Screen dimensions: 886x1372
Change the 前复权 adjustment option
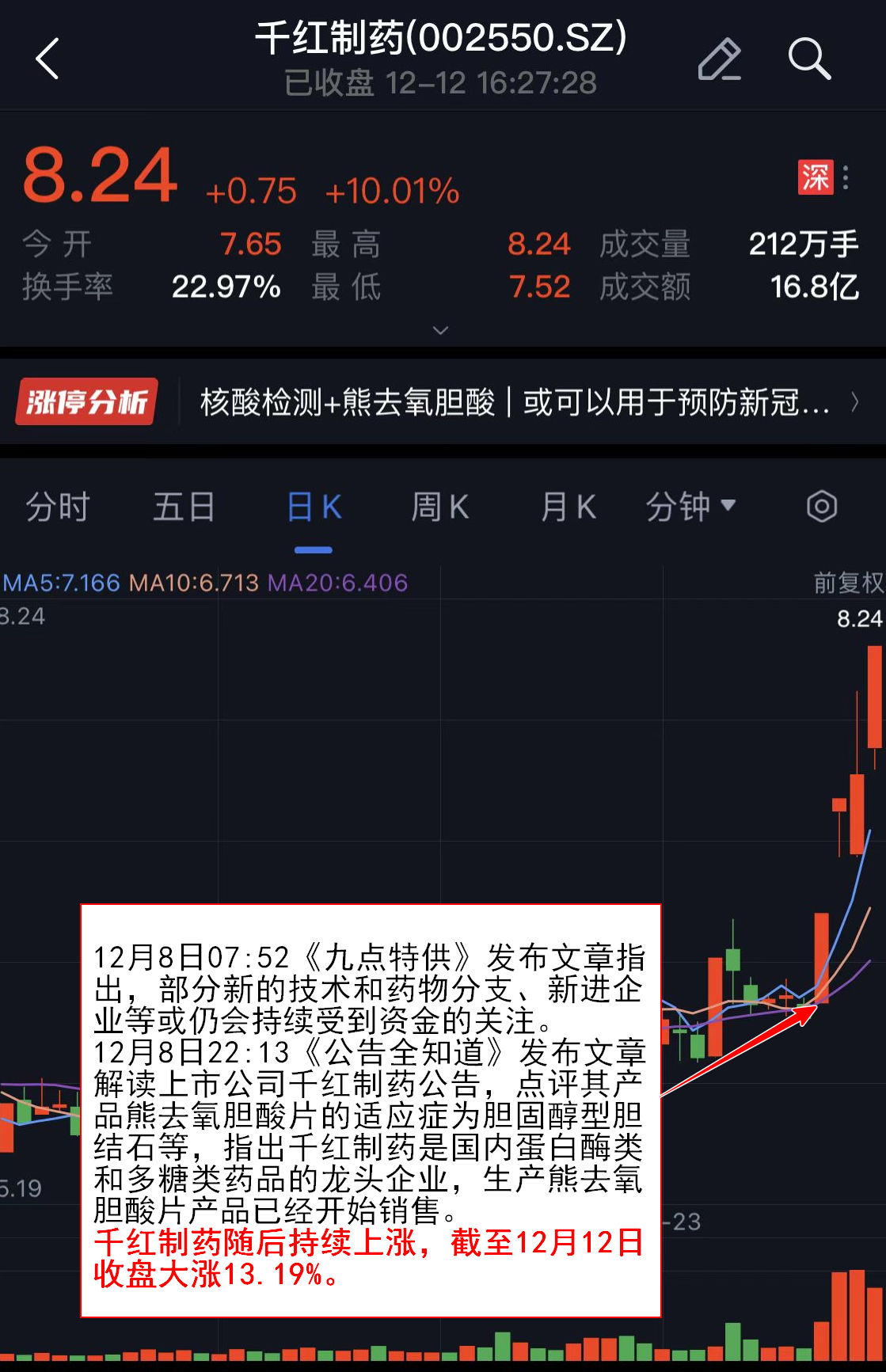[x=847, y=583]
